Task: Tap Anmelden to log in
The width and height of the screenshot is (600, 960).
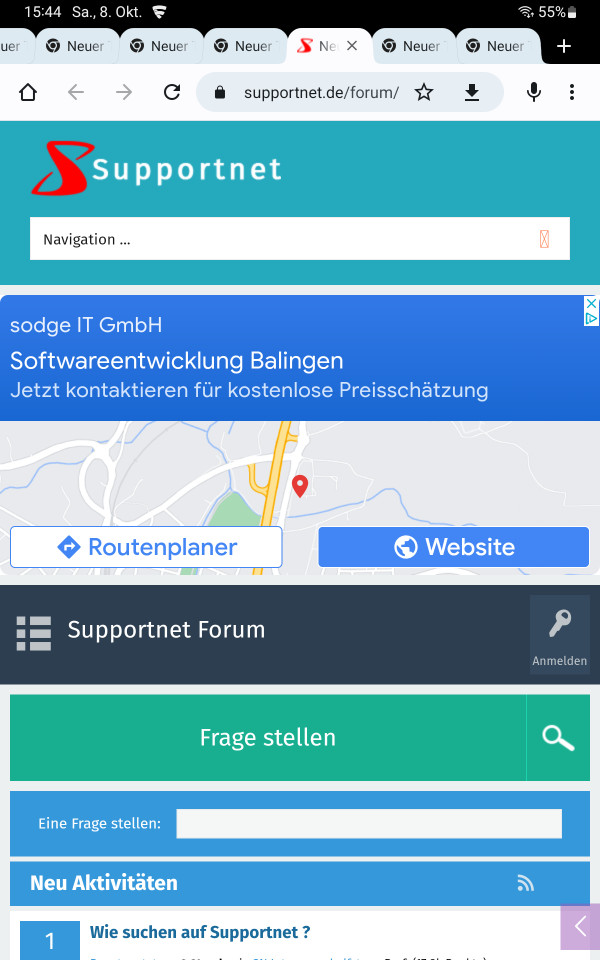Action: point(559,635)
